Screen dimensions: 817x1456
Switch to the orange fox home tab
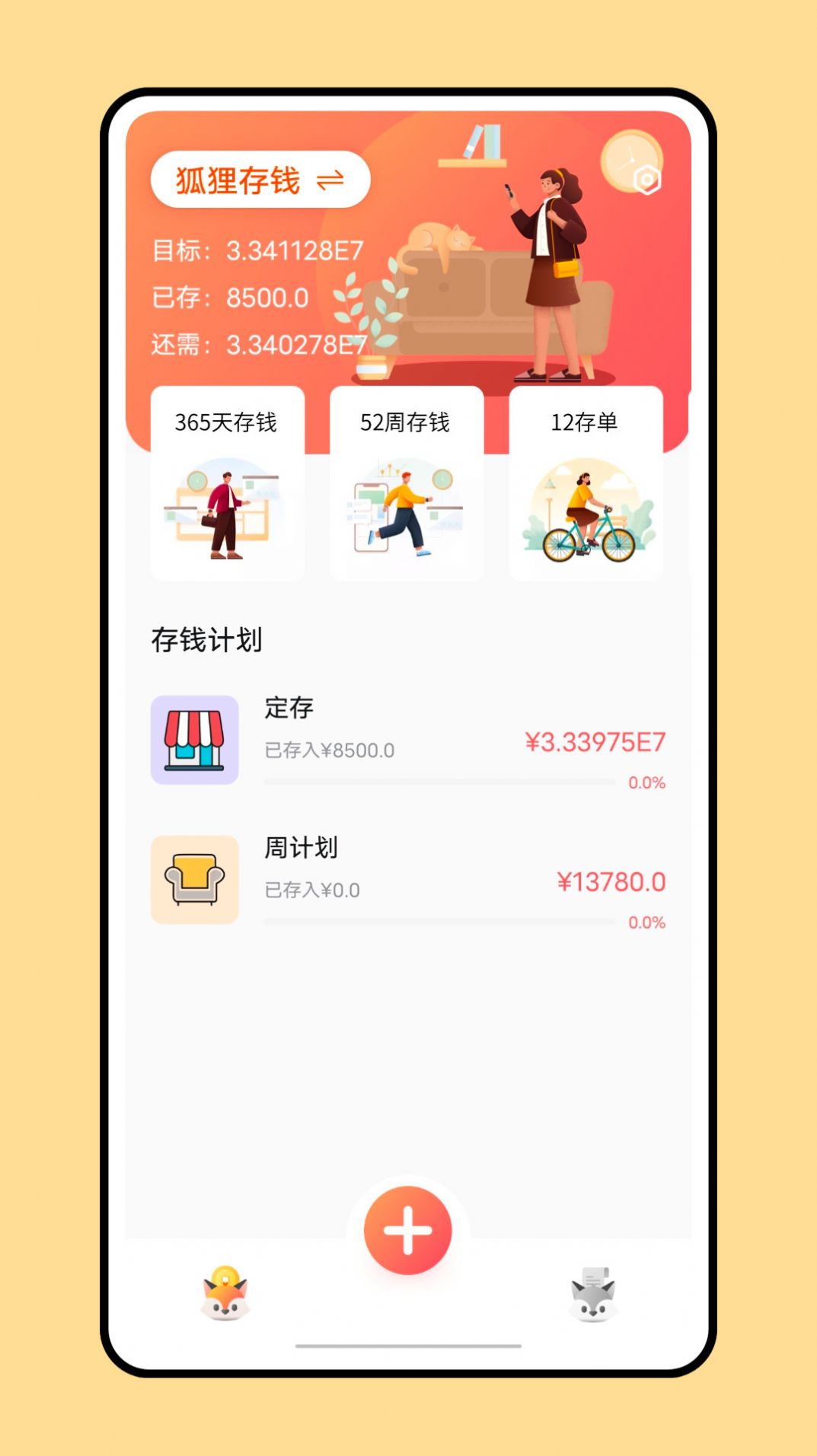[x=225, y=1294]
